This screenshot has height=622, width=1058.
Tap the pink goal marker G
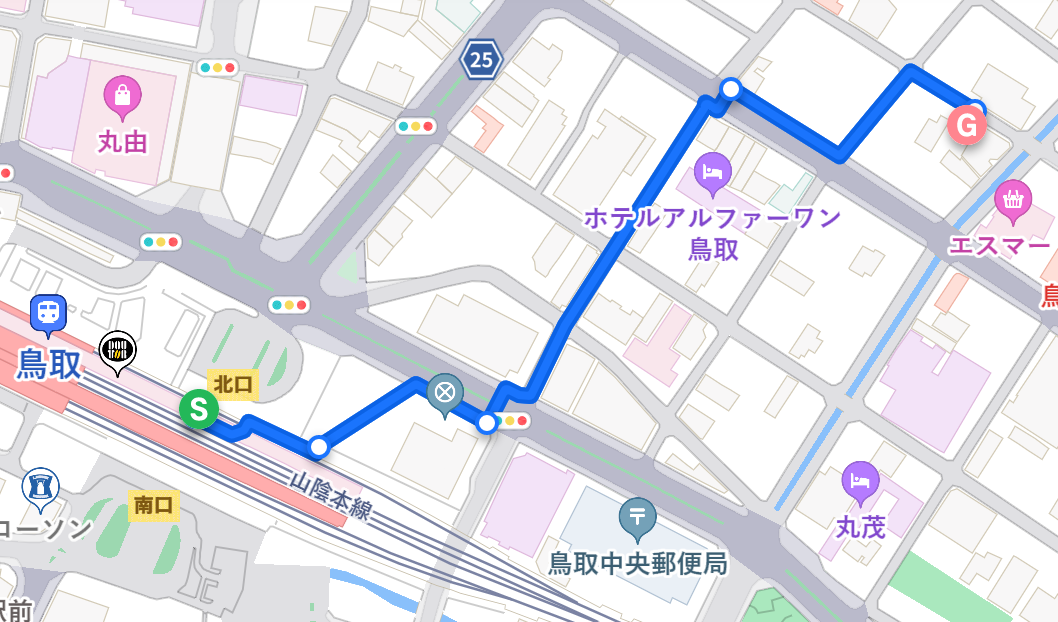pyautogui.click(x=966, y=125)
